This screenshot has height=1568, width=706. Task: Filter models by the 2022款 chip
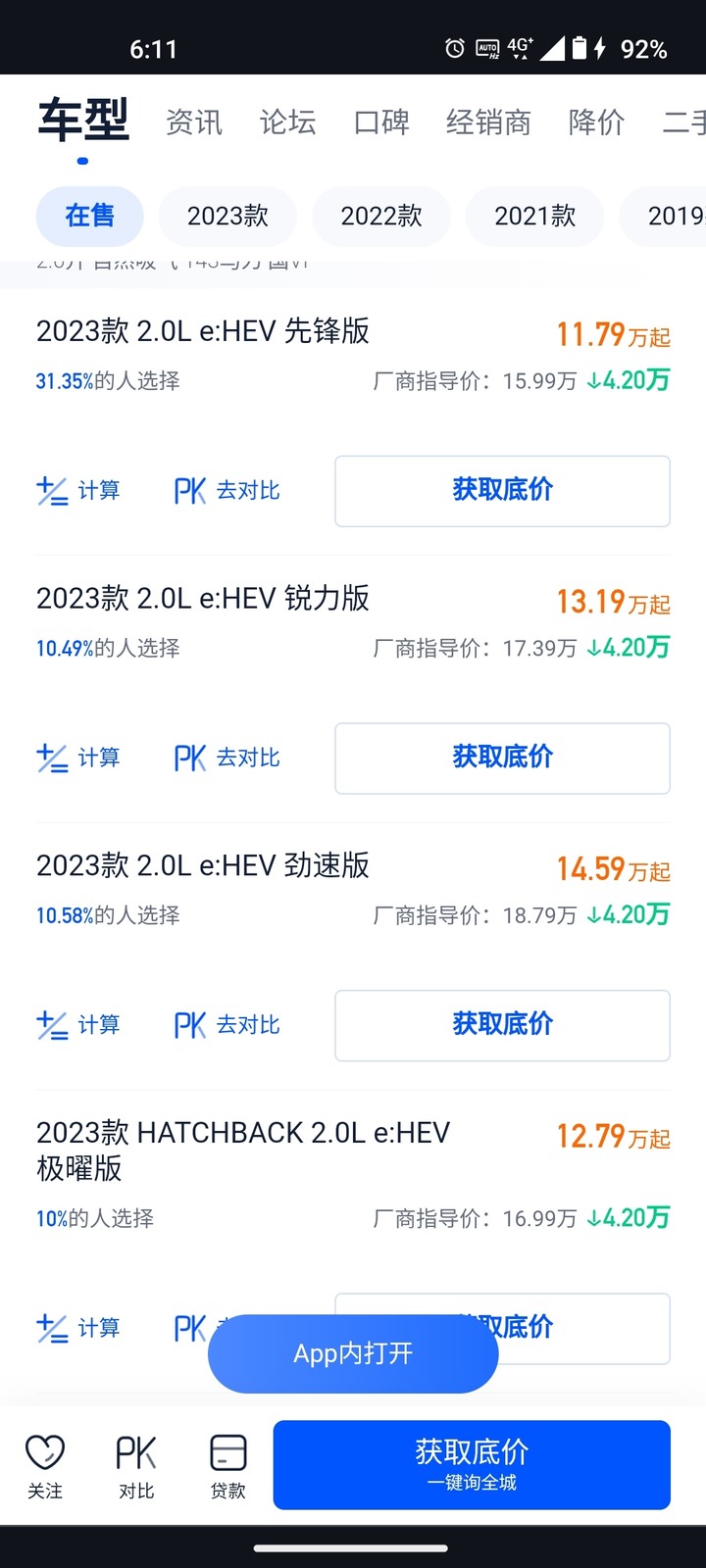click(381, 217)
